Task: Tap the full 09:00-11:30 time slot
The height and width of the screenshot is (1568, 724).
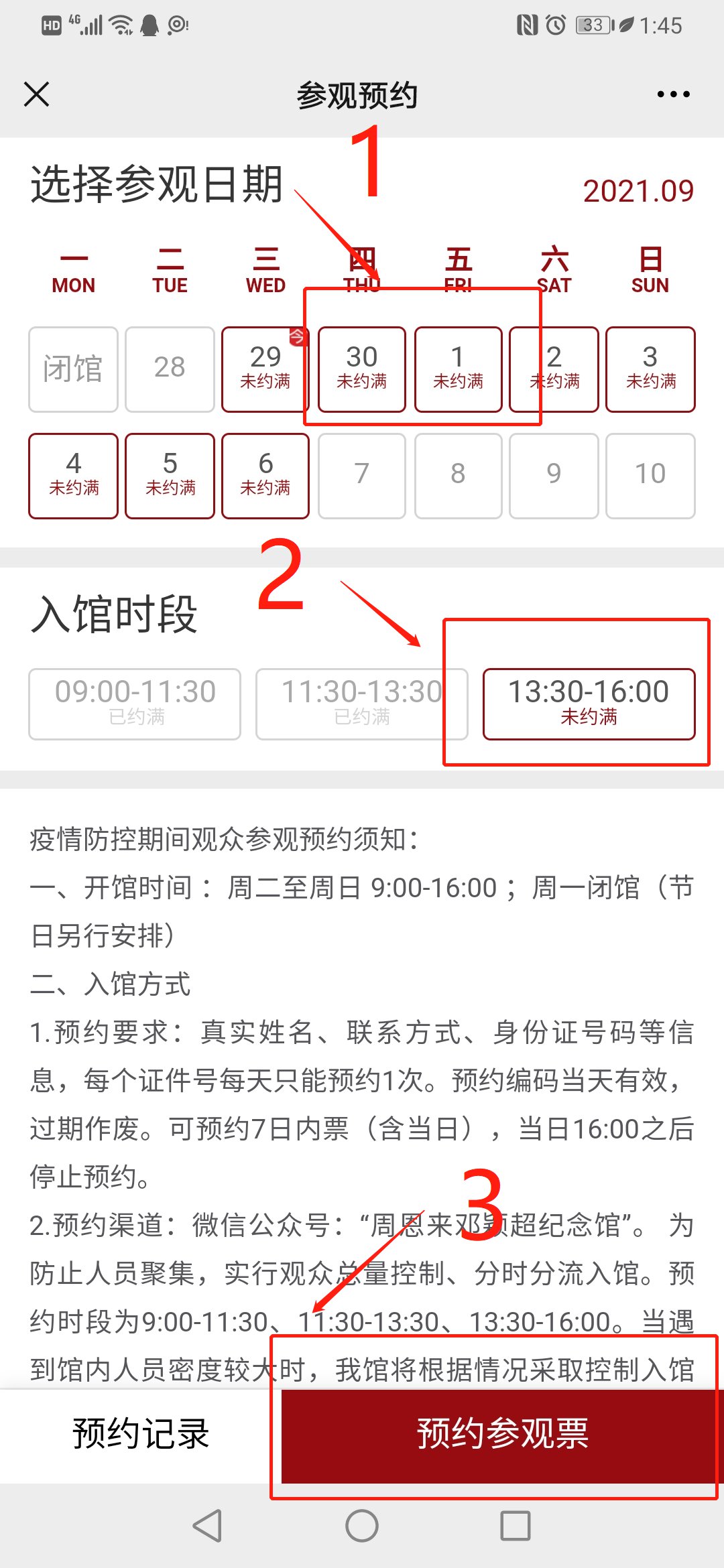Action: pos(135,704)
